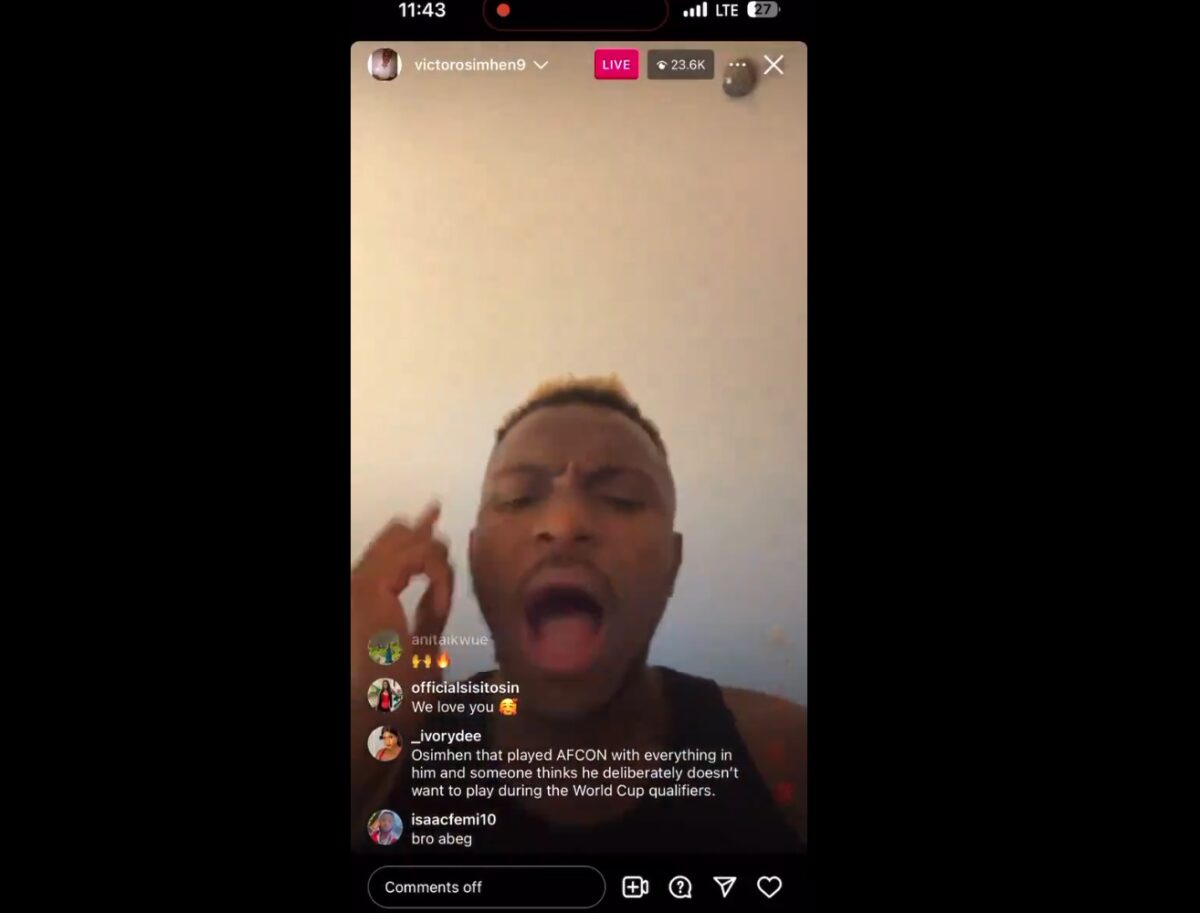Open victorosimhen9 profile picture
The width and height of the screenshot is (1200, 913).
(385, 65)
